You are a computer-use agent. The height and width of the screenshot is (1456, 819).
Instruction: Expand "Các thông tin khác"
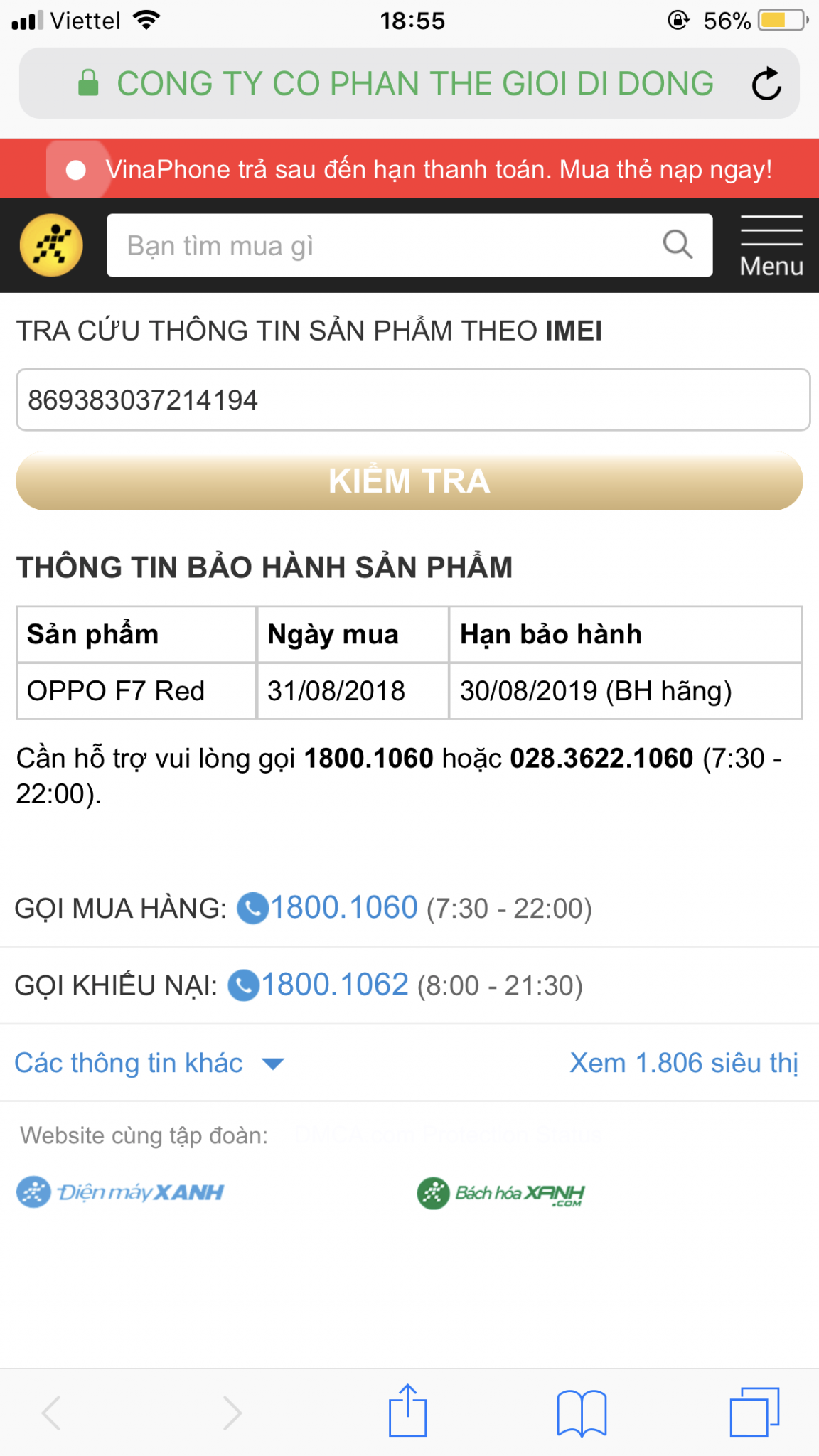point(149,1063)
